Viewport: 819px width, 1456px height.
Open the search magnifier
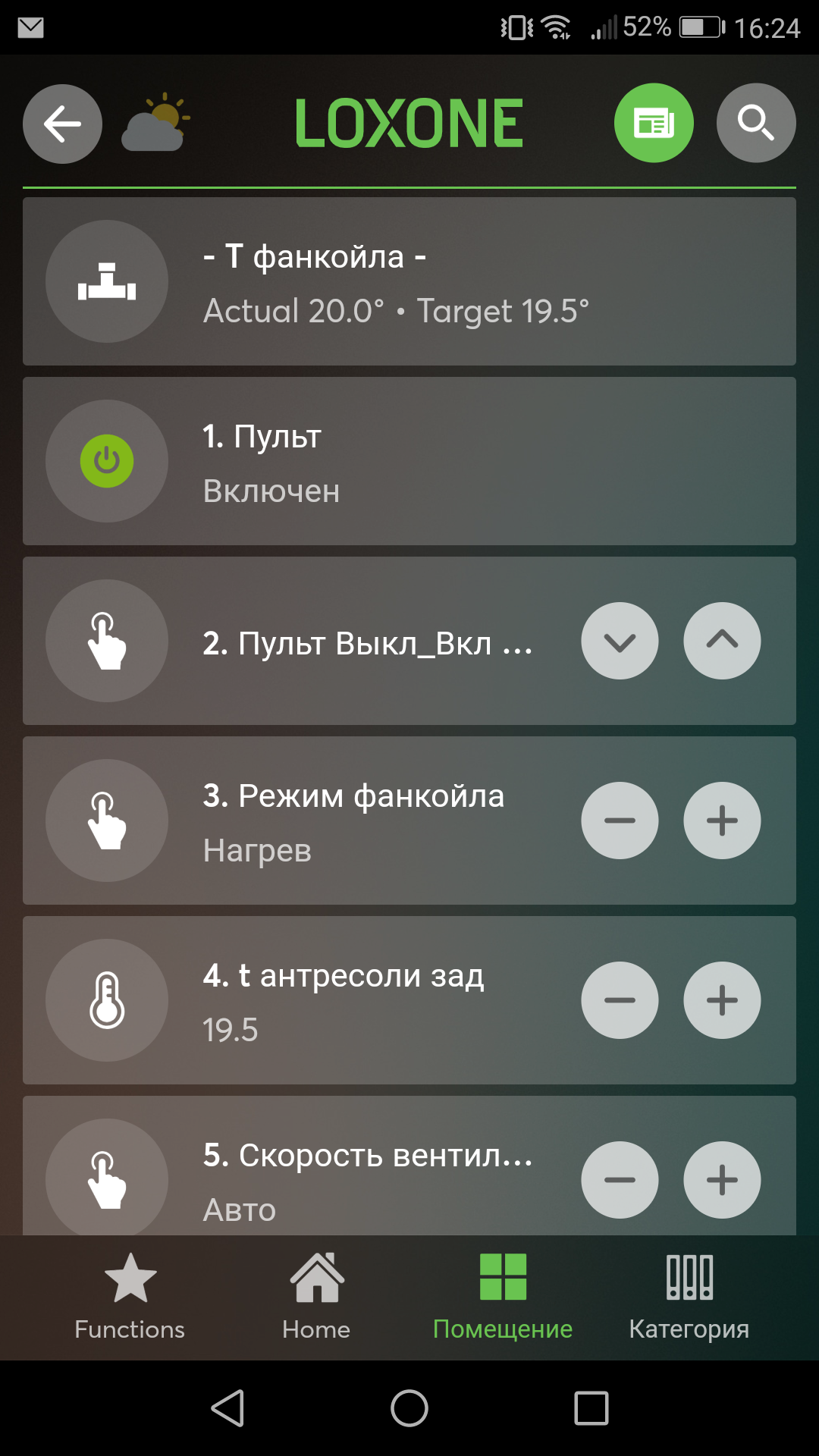(756, 123)
